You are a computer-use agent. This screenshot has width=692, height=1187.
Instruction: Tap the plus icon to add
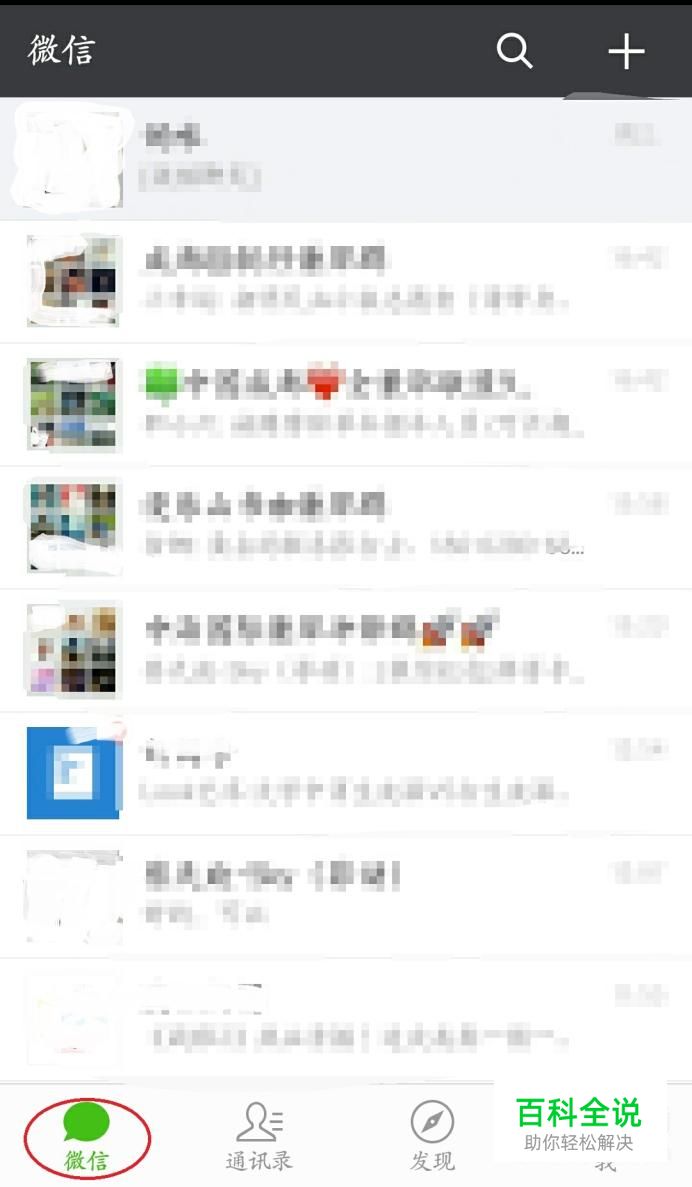(x=626, y=51)
